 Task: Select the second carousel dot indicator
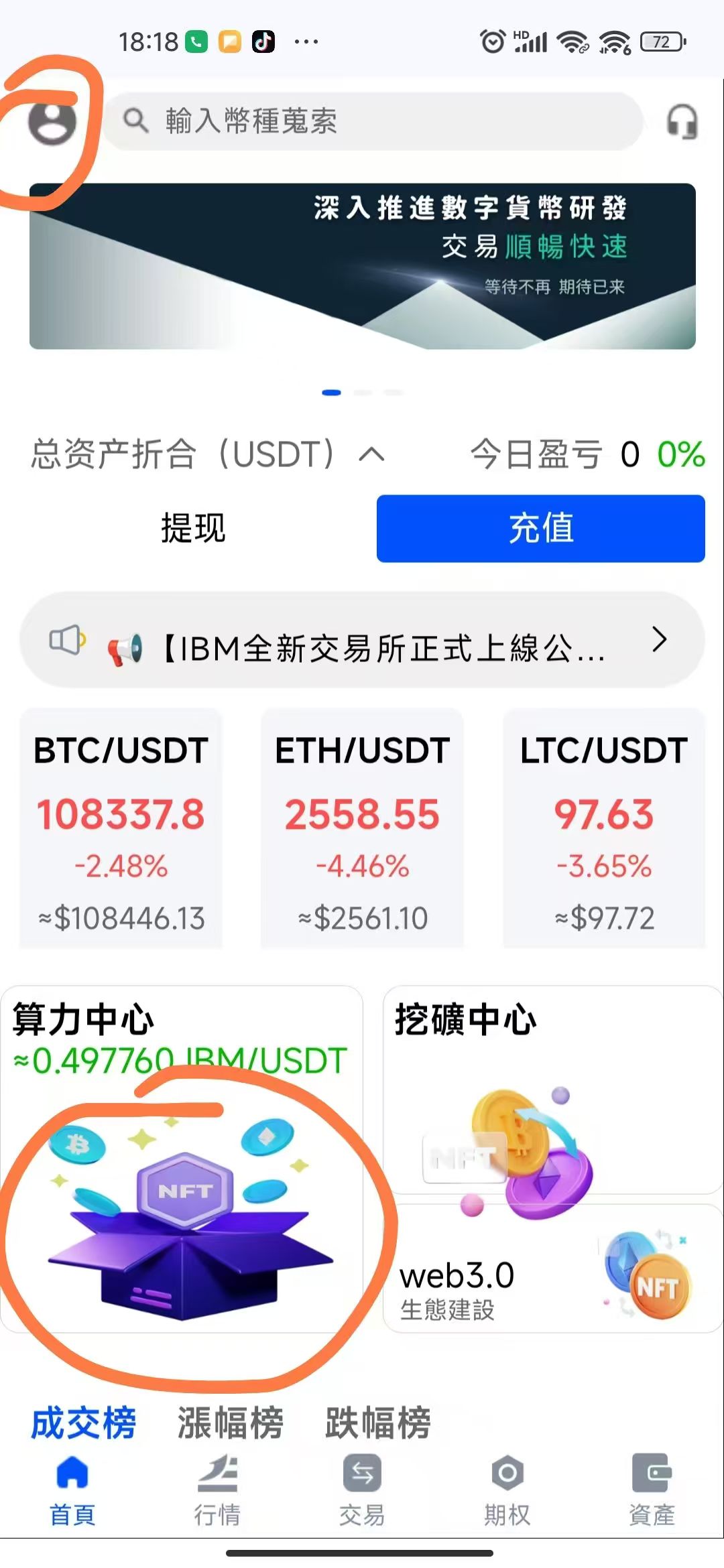coord(364,393)
